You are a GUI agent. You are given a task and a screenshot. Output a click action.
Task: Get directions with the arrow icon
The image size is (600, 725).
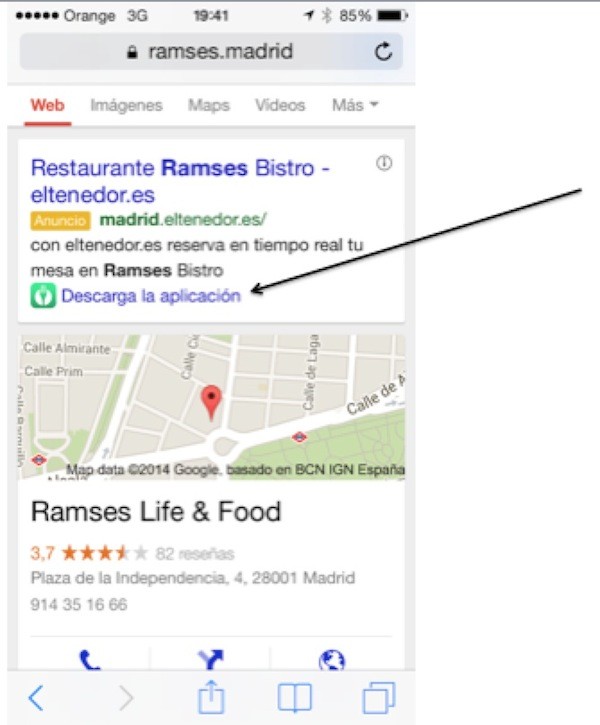(210, 660)
